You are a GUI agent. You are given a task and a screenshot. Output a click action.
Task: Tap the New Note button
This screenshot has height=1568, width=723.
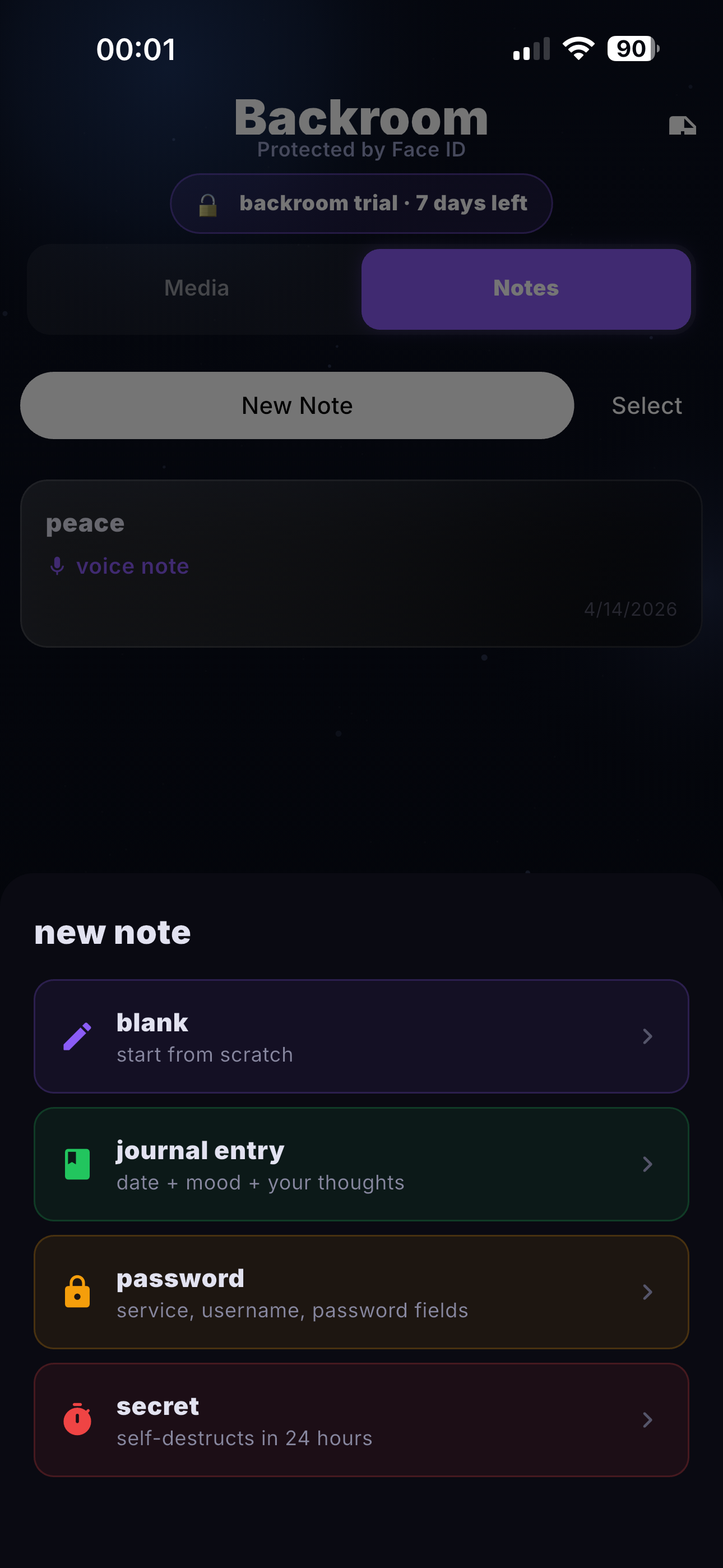297,405
